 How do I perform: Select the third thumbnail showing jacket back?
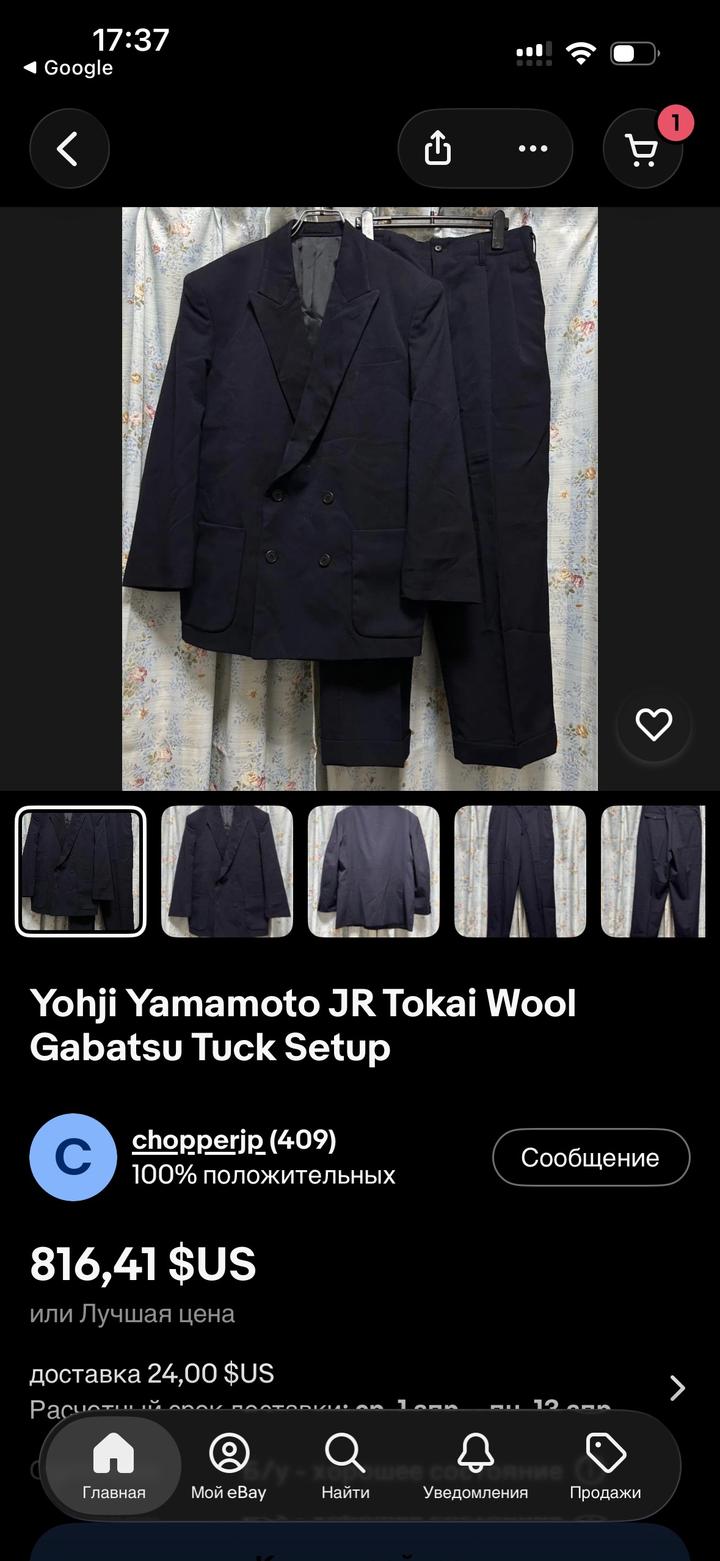coord(374,871)
